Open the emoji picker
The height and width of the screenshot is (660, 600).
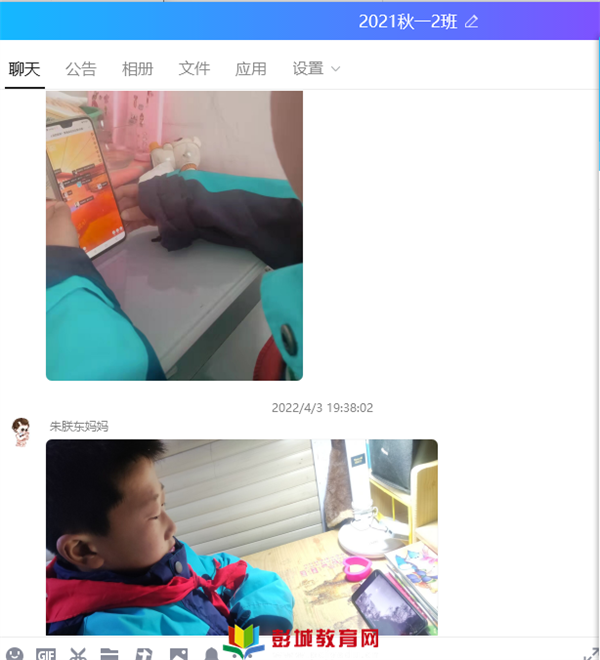coord(15,655)
